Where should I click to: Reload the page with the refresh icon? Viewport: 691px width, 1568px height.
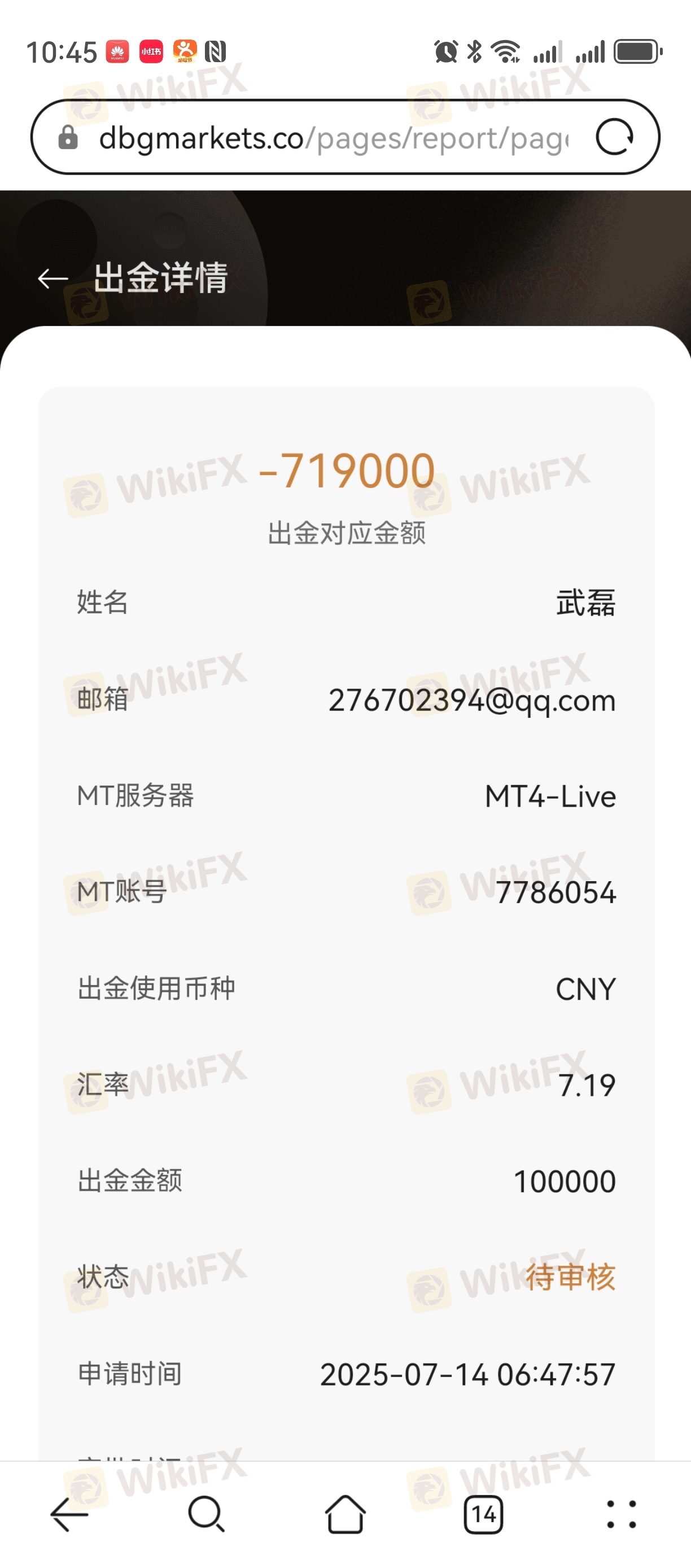click(614, 137)
